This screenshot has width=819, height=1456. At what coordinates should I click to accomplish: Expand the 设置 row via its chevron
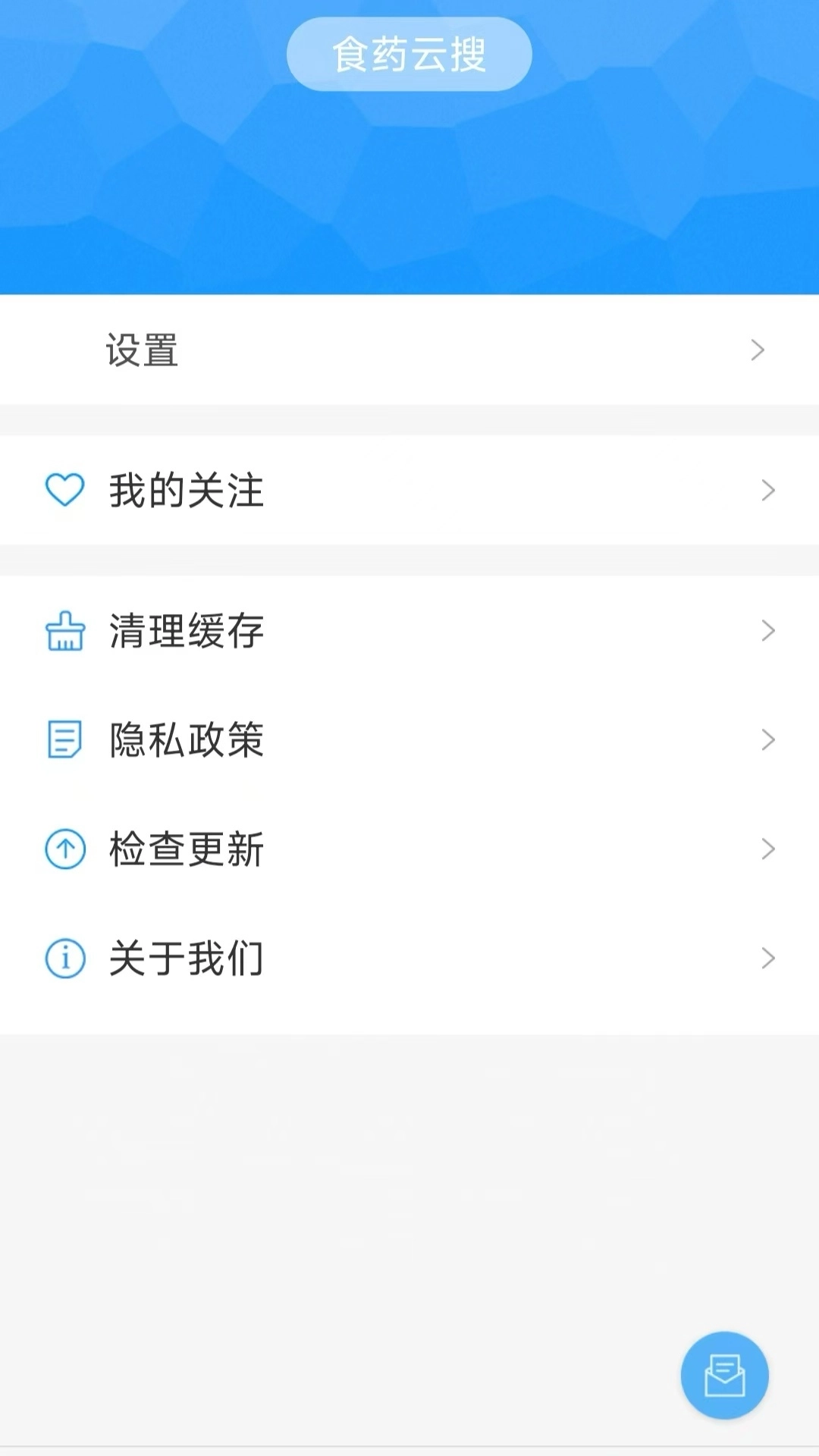pos(758,350)
